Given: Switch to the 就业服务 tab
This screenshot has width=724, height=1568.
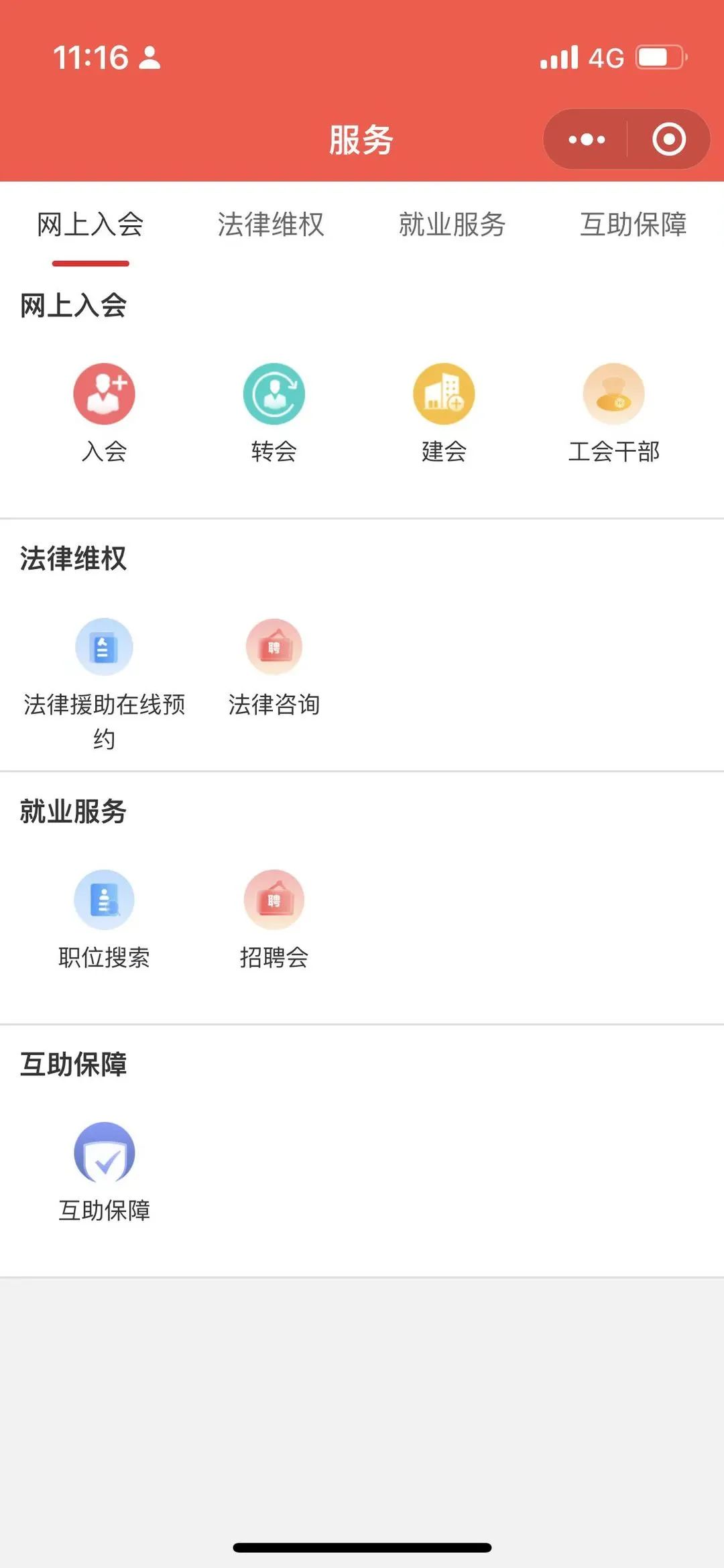Looking at the screenshot, I should tap(452, 225).
